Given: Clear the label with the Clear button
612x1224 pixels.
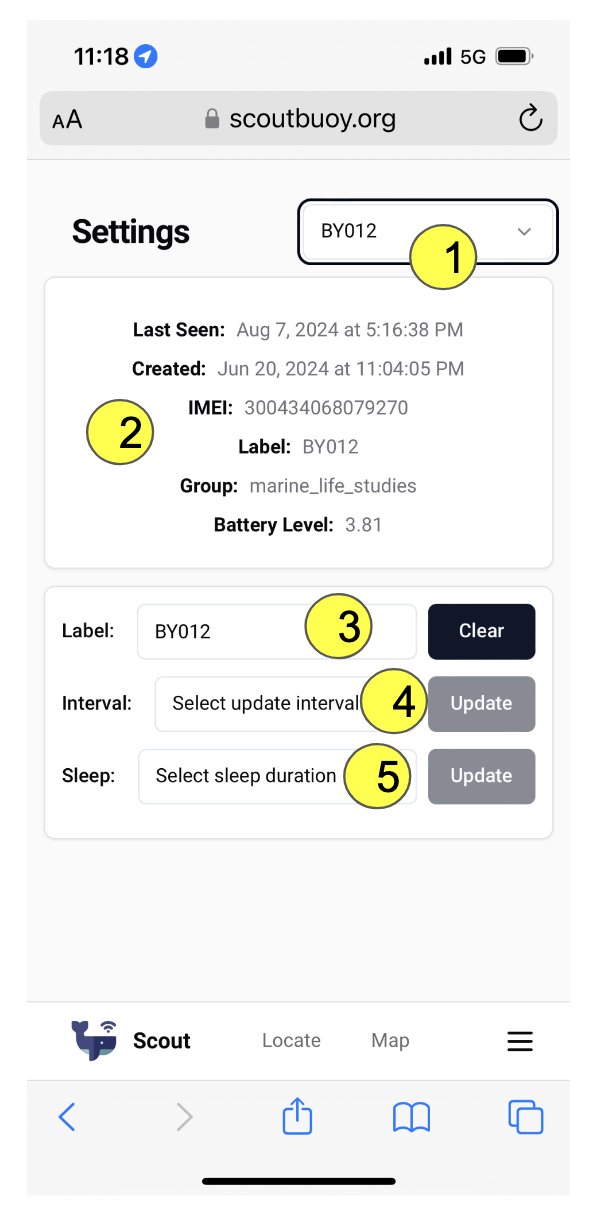Looking at the screenshot, I should tap(481, 631).
